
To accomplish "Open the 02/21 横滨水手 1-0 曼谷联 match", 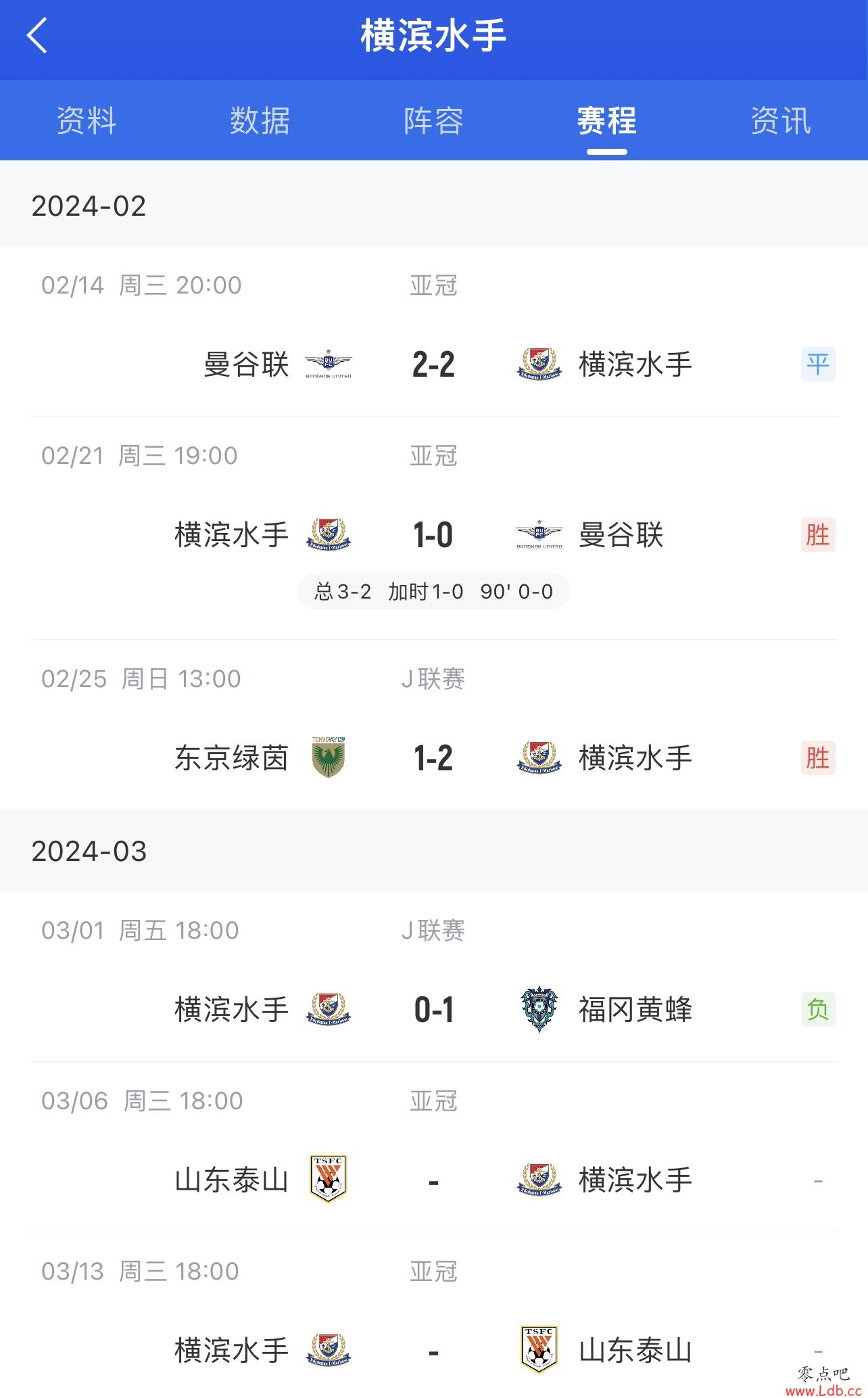I will click(434, 528).
